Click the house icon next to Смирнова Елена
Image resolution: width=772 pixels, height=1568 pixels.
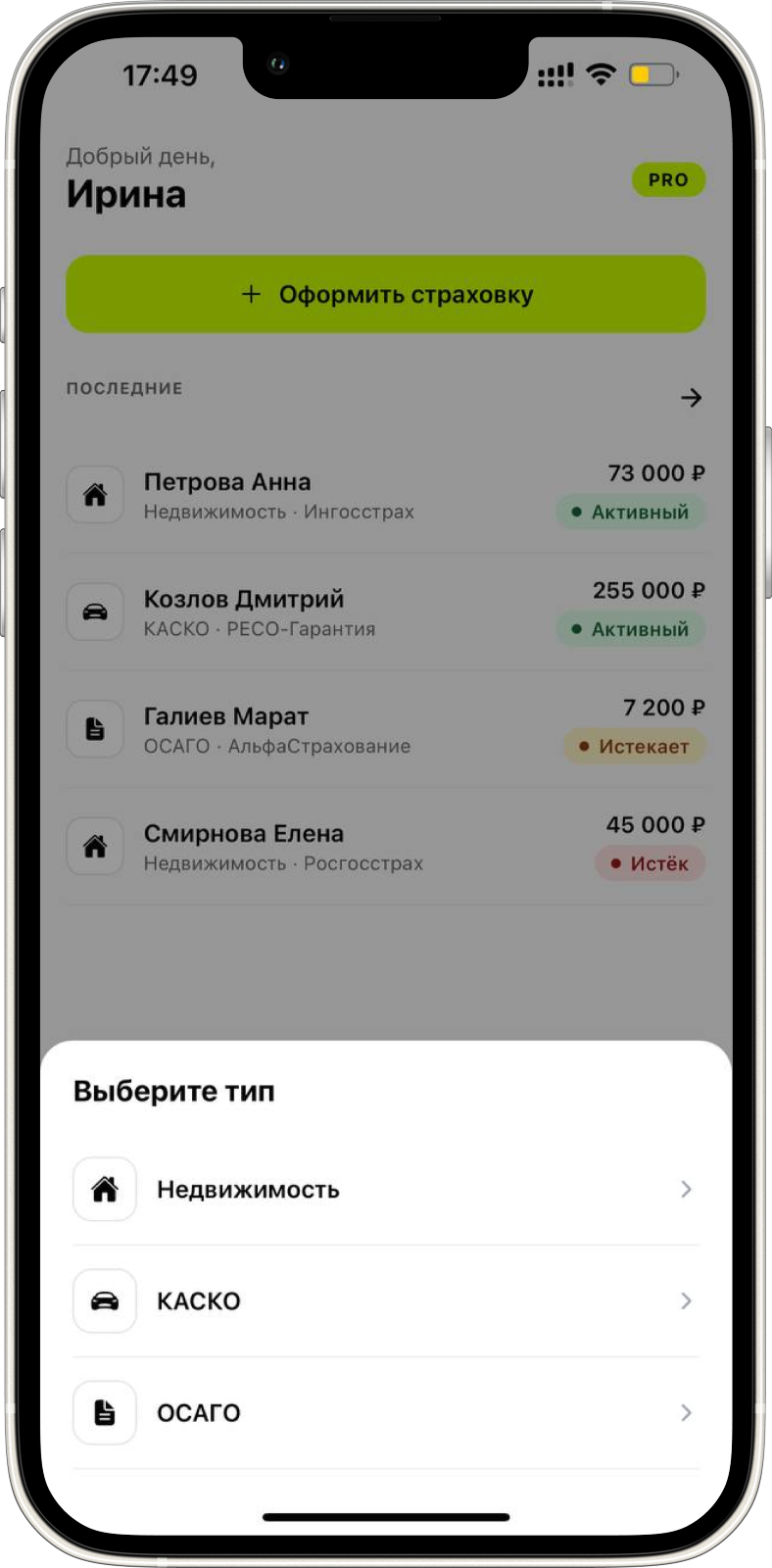tap(94, 845)
